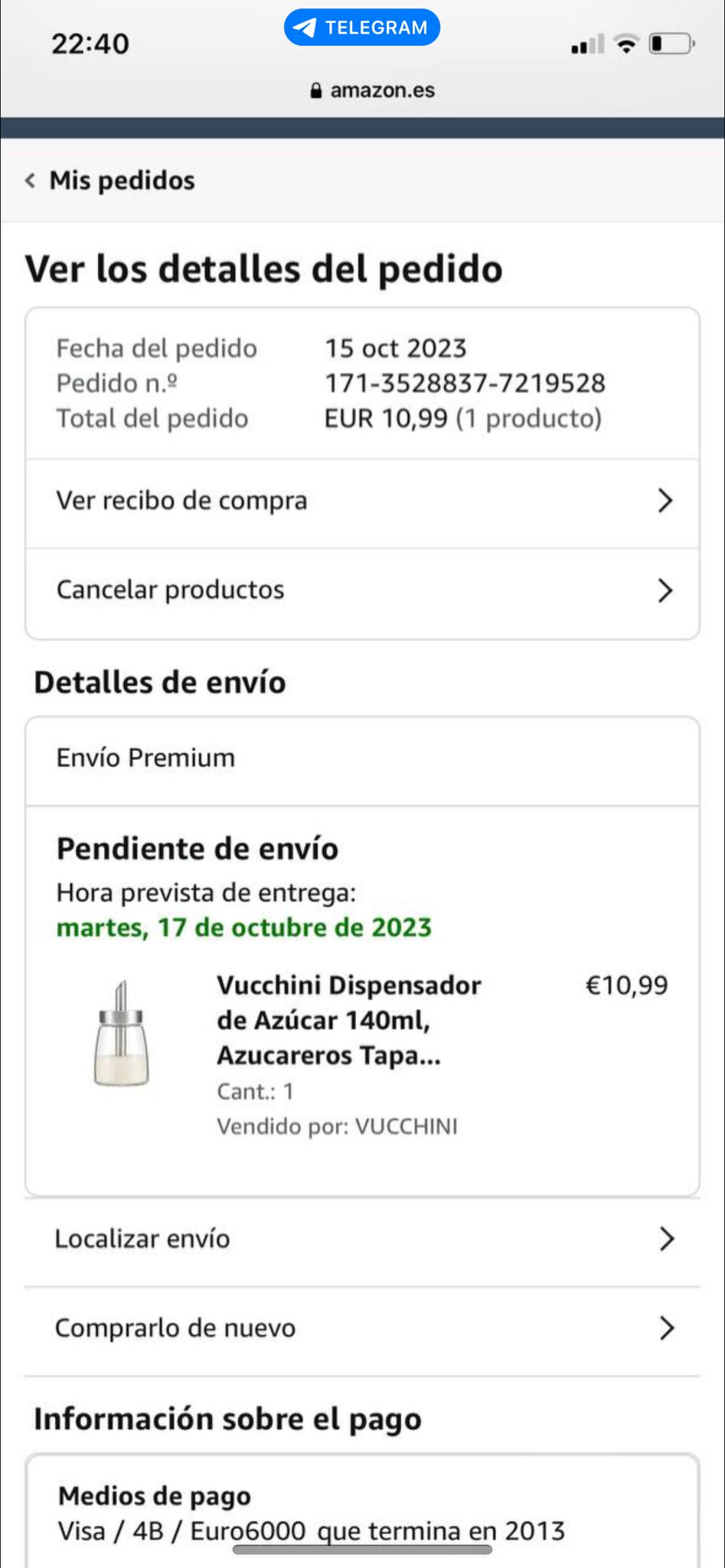This screenshot has width=725, height=1568.
Task: Tap the amazon.es address bar
Action: tap(373, 90)
